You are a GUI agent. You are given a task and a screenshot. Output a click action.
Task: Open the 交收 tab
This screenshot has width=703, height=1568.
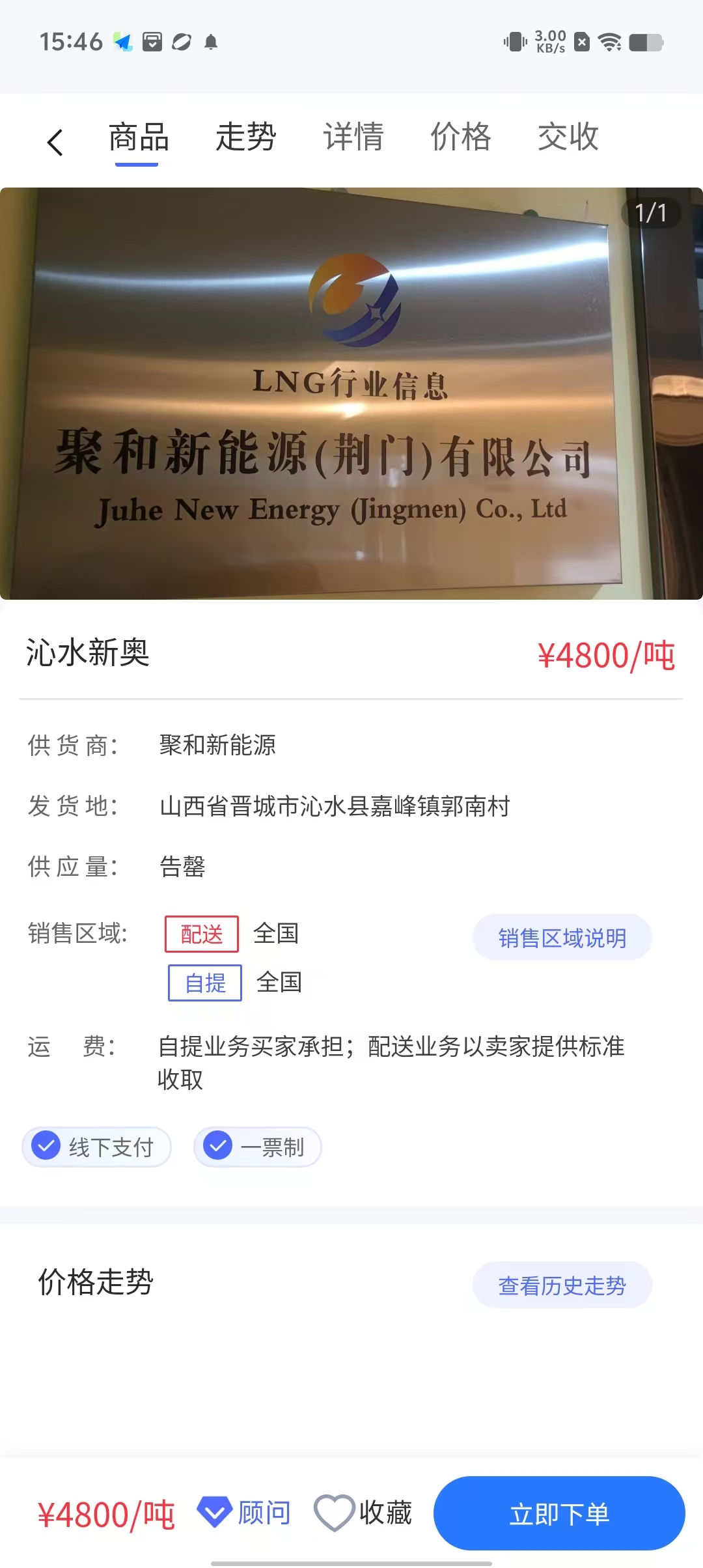pos(568,137)
